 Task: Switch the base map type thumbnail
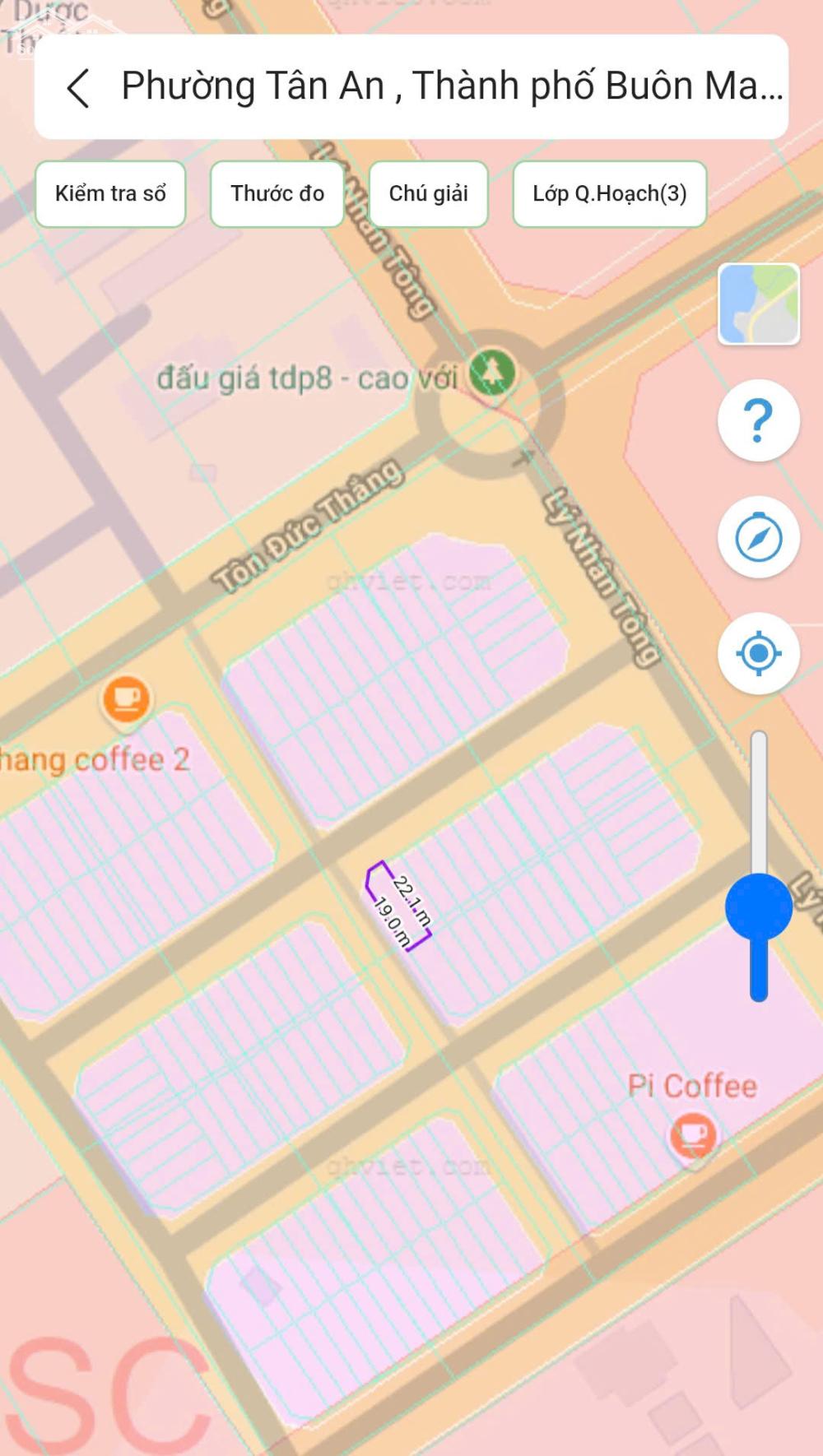[x=758, y=304]
